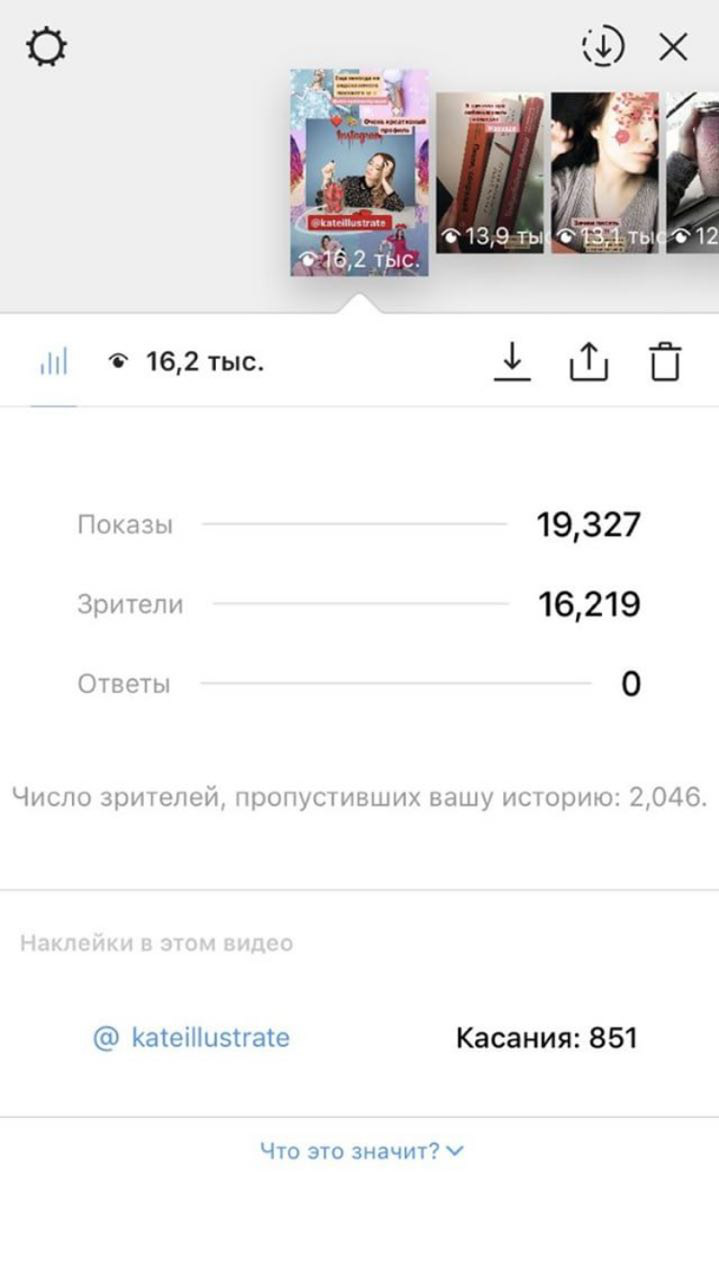Image resolution: width=719 pixels, height=1280 pixels.
Task: Select the story thumbnail with 13,1 тыс. views
Action: (605, 173)
